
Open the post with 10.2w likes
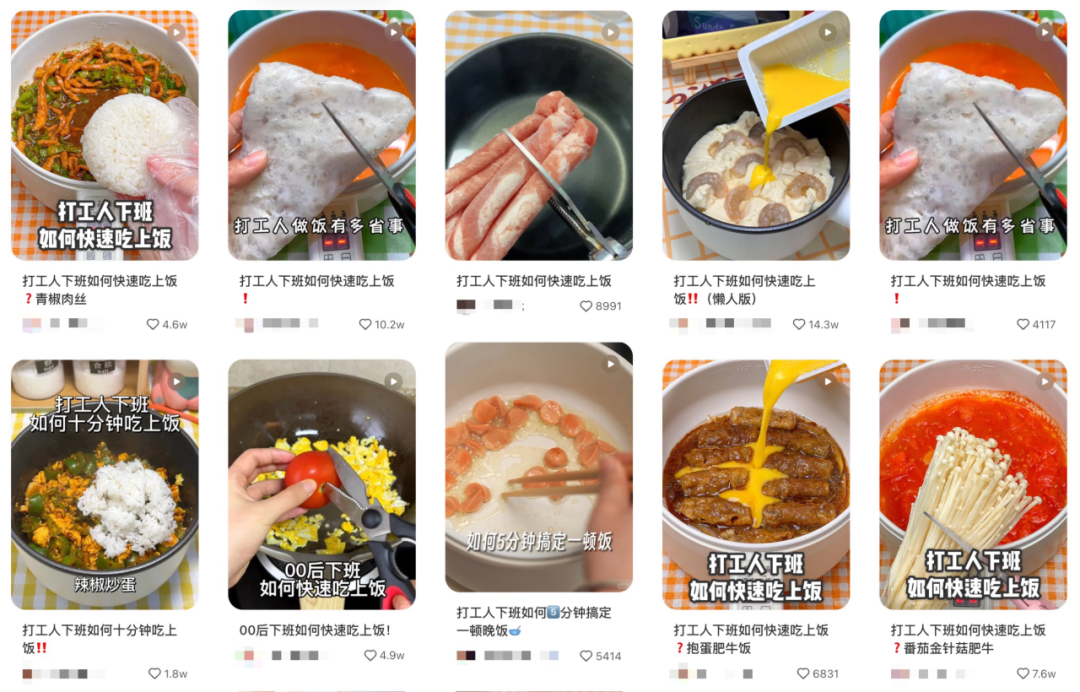pyautogui.click(x=321, y=135)
